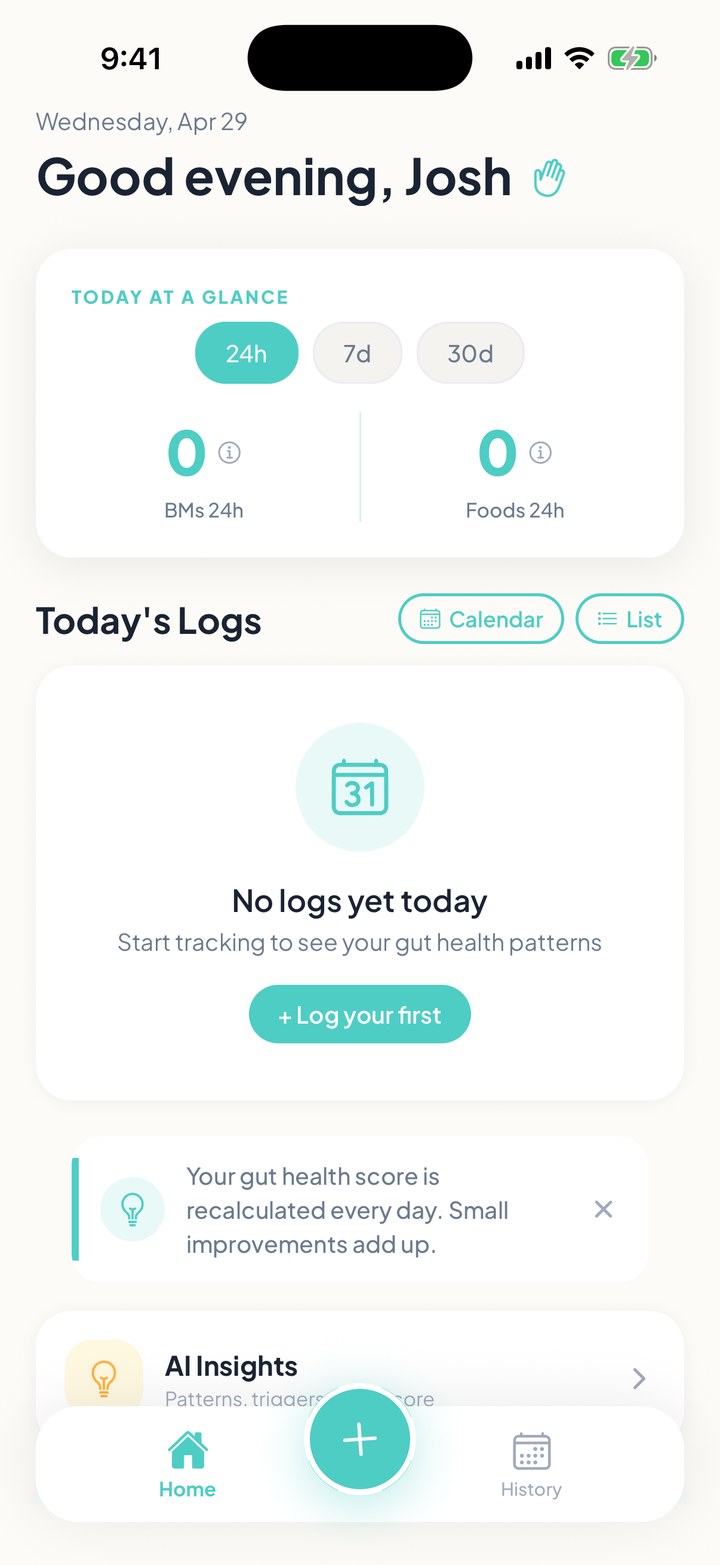720x1565 pixels.
Task: Click the info icon next to Foods count
Action: (540, 452)
